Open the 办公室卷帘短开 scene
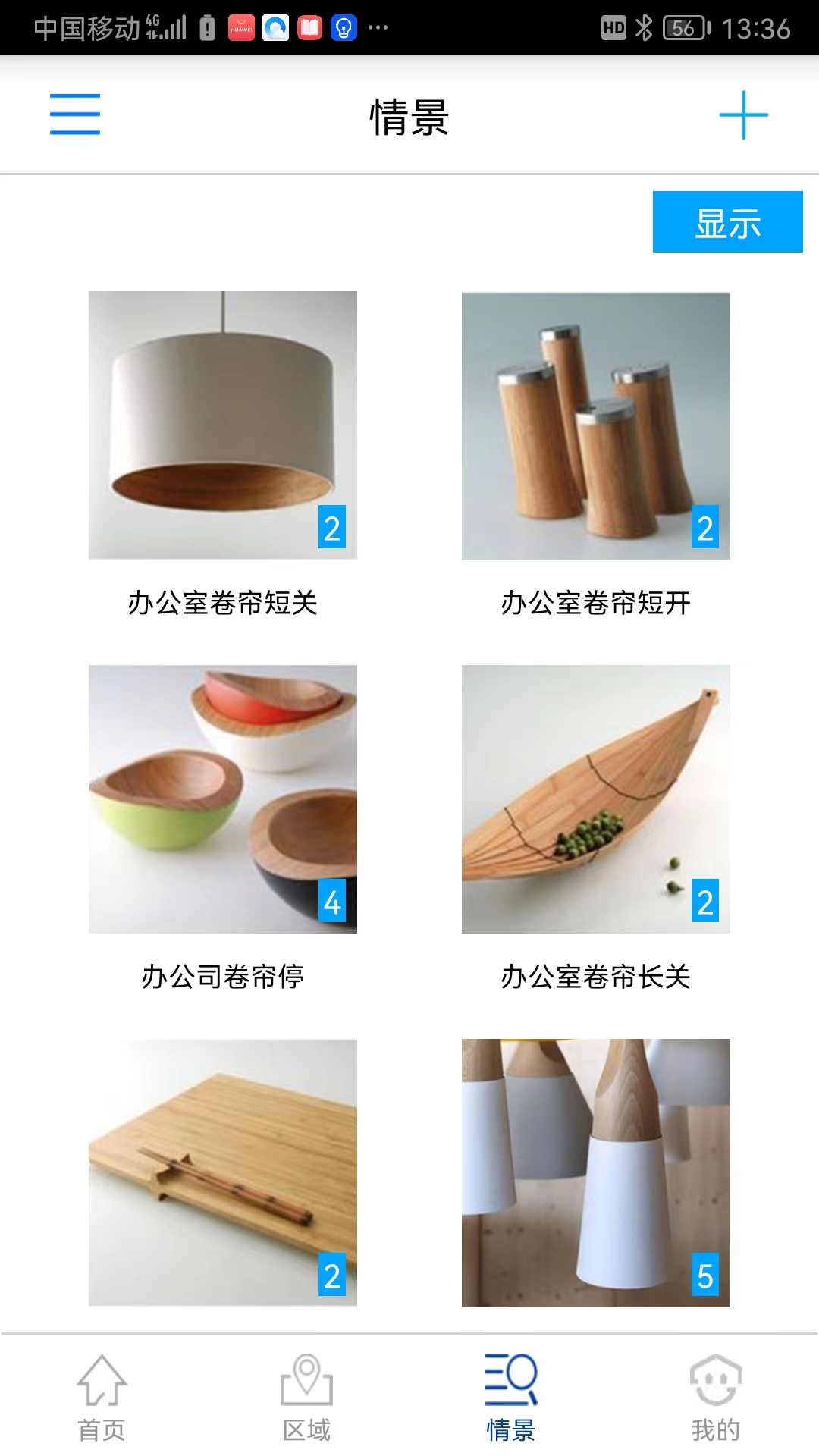Image resolution: width=819 pixels, height=1456 pixels. (595, 425)
